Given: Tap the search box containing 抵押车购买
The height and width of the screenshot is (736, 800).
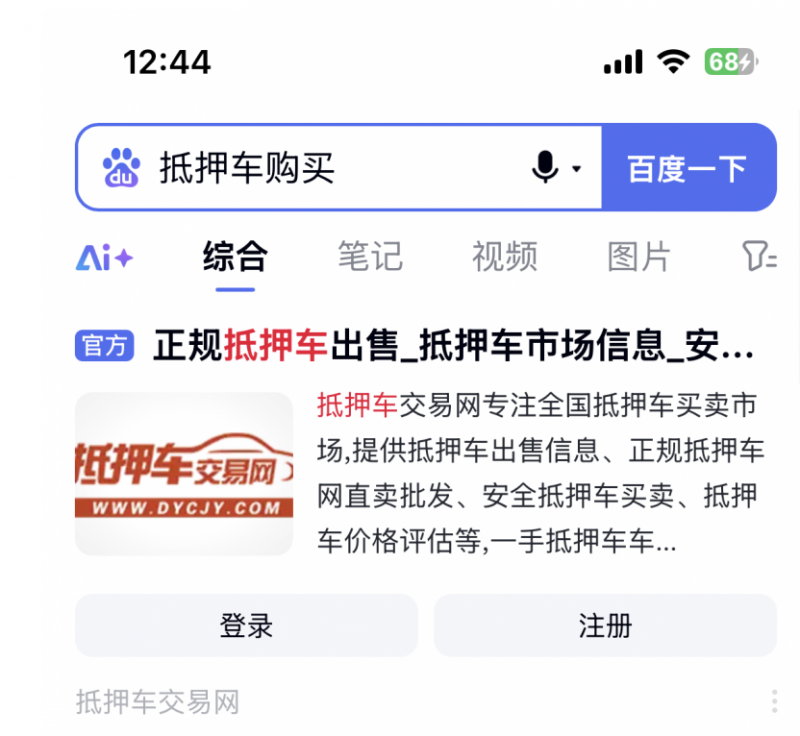Looking at the screenshot, I should click(x=330, y=168).
